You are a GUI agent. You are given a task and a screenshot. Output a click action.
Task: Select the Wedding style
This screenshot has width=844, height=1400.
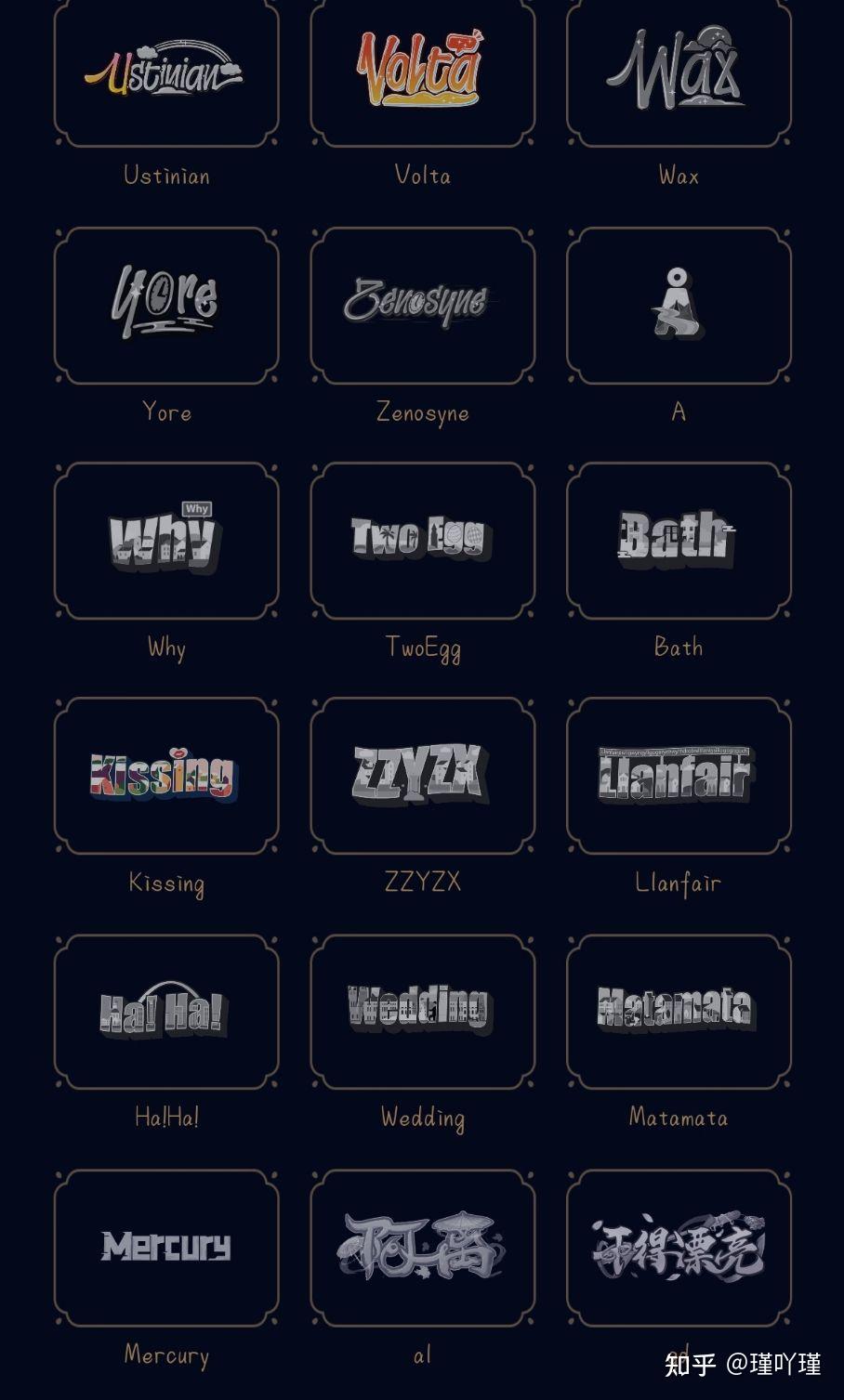[422, 1011]
